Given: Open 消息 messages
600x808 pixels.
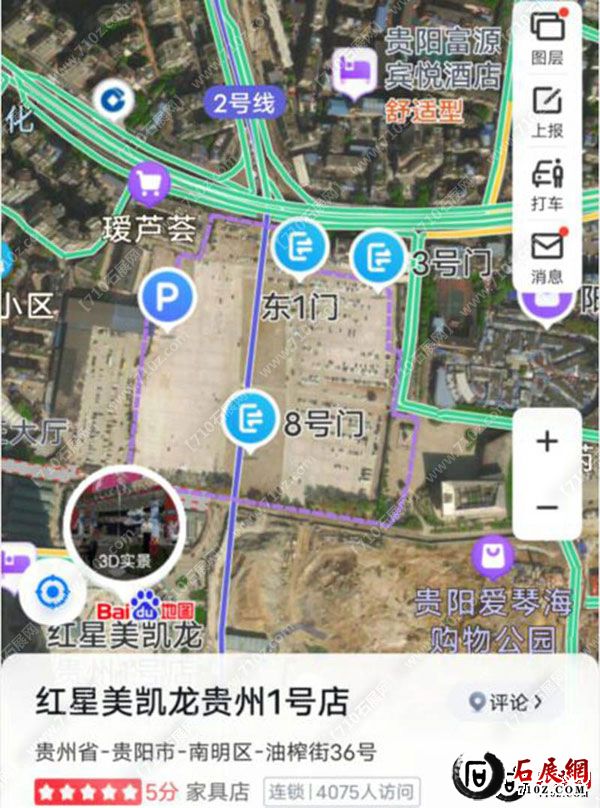Looking at the screenshot, I should (x=547, y=255).
